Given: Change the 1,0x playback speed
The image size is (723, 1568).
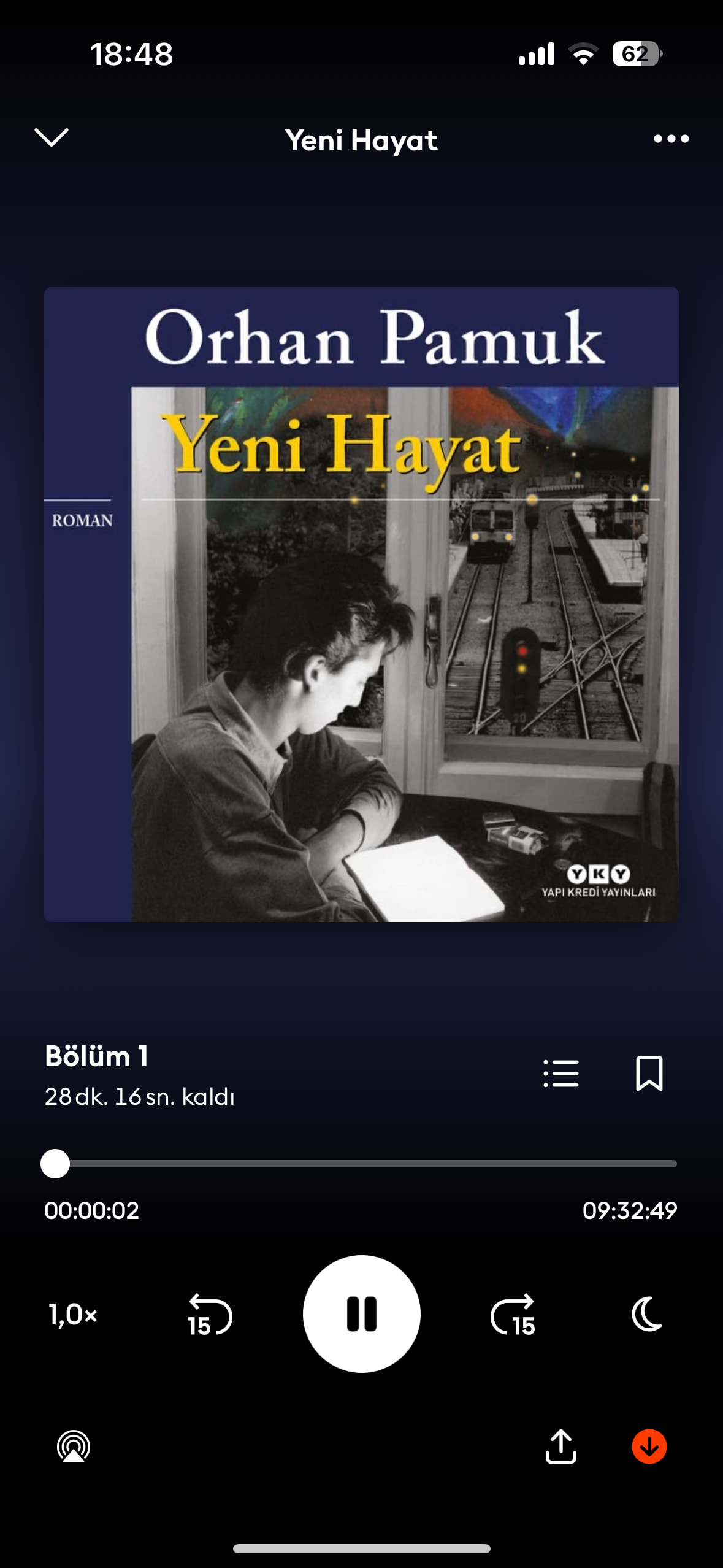Looking at the screenshot, I should [x=73, y=1315].
